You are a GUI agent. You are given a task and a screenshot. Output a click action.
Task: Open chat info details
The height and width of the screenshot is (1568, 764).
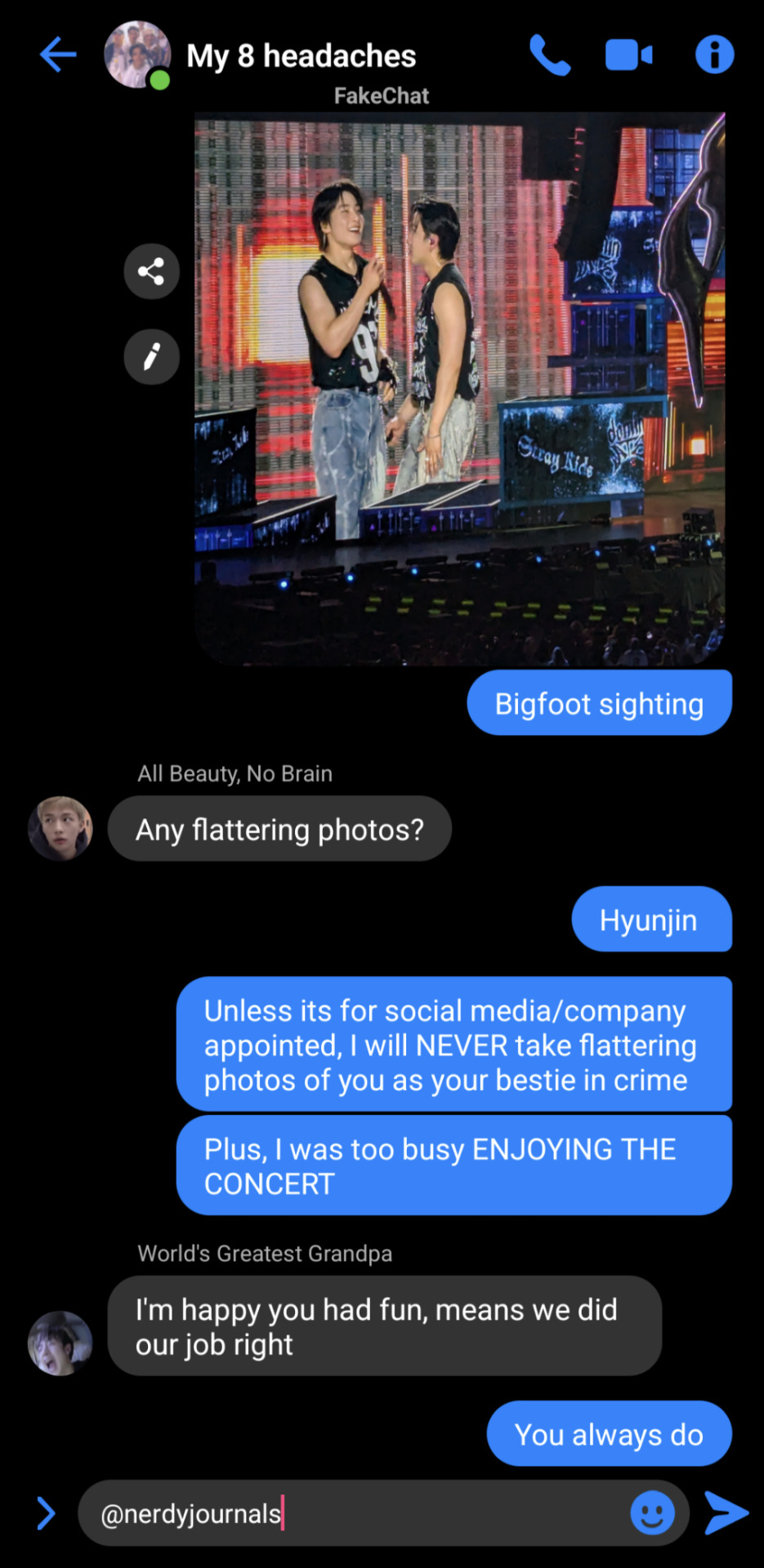pyautogui.click(x=714, y=55)
